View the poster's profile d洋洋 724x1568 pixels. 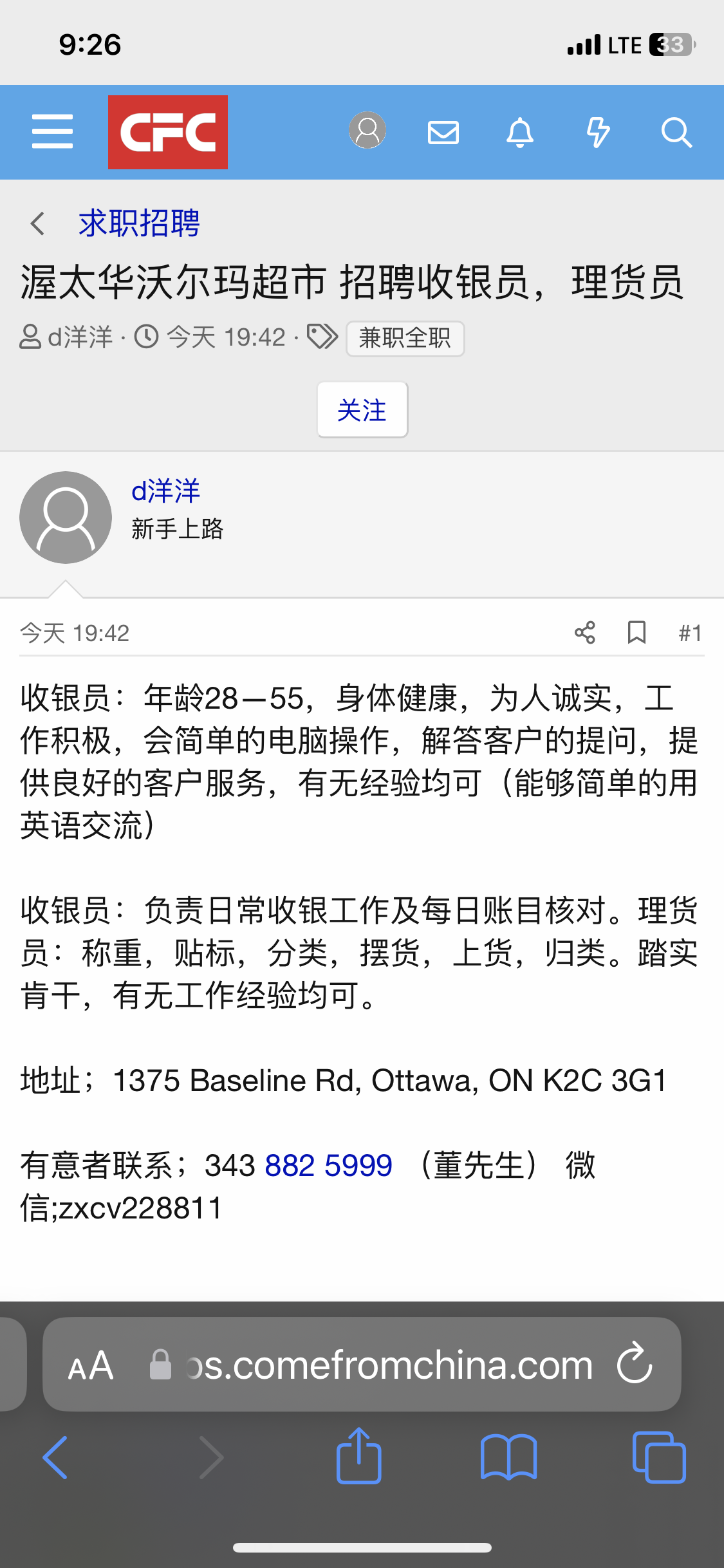coord(166,491)
